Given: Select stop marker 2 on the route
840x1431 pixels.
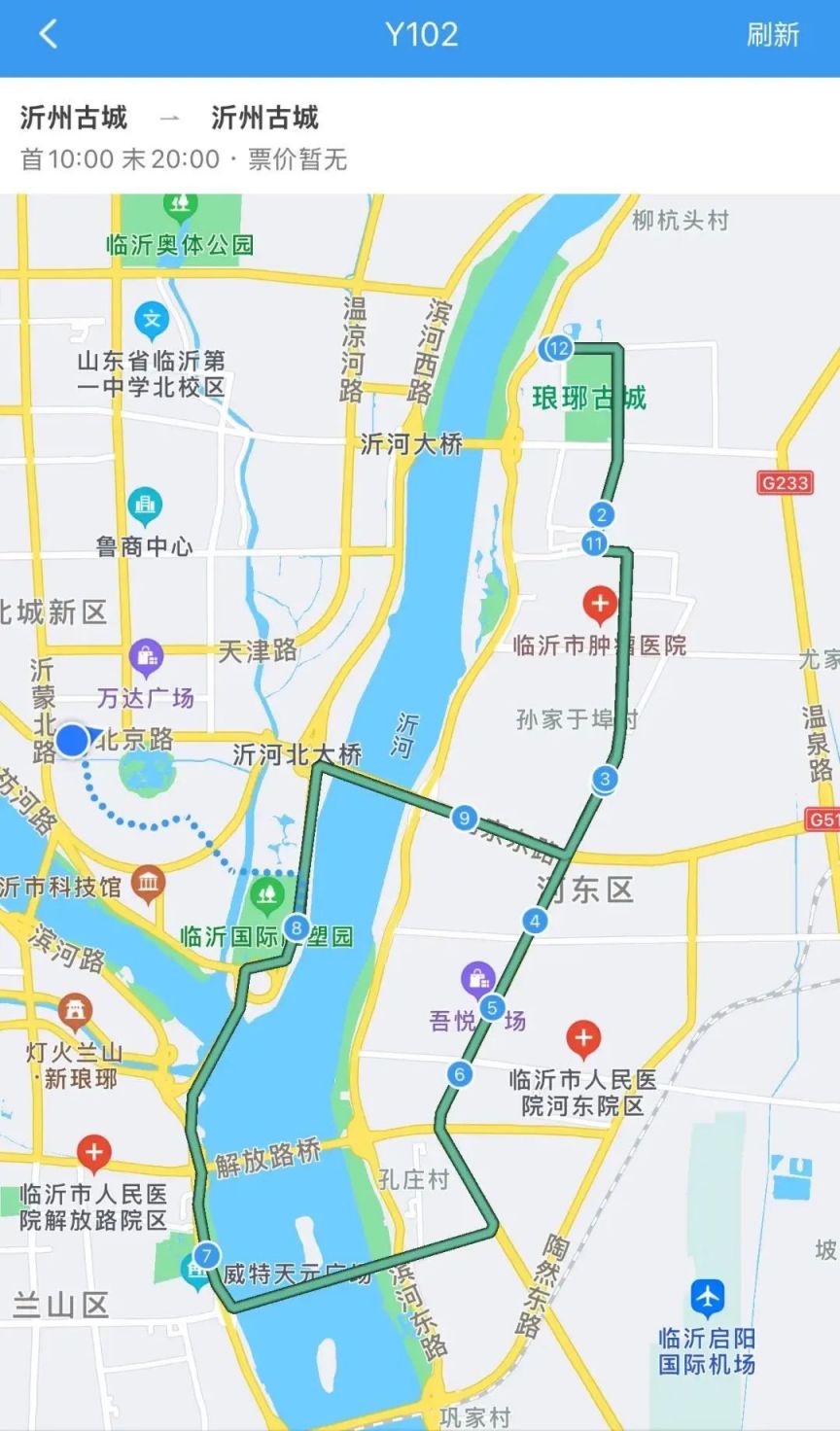Looking at the screenshot, I should tap(602, 515).
